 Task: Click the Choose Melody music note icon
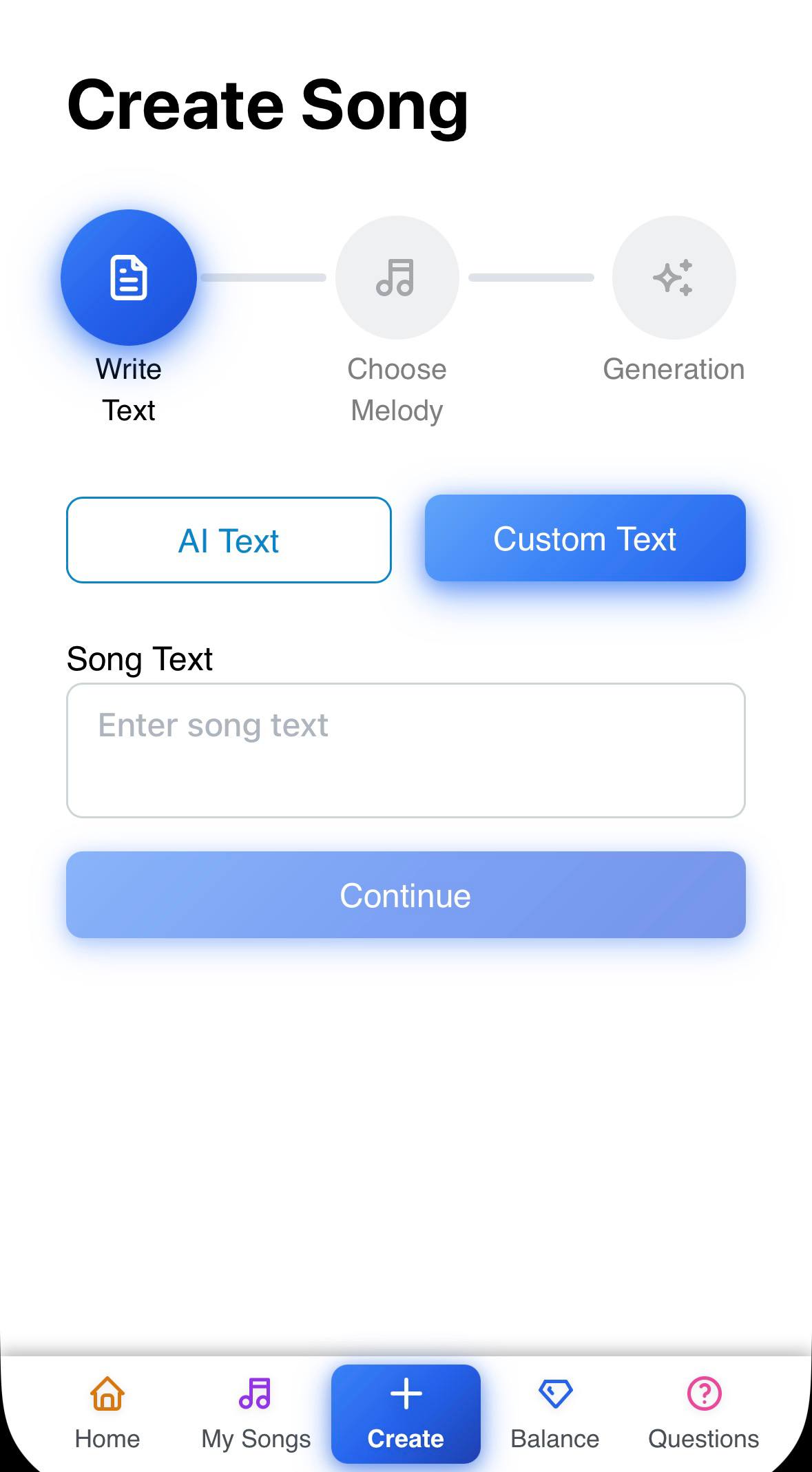pos(396,276)
